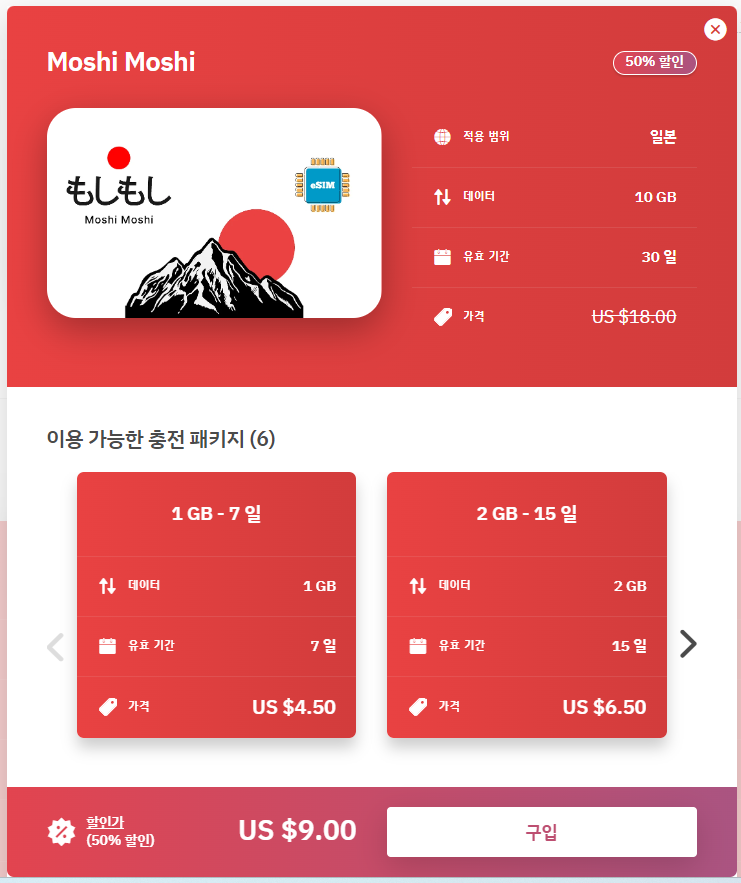741x883 pixels.
Task: Close the Moshi Moshi eSIM dialog
Action: [715, 30]
